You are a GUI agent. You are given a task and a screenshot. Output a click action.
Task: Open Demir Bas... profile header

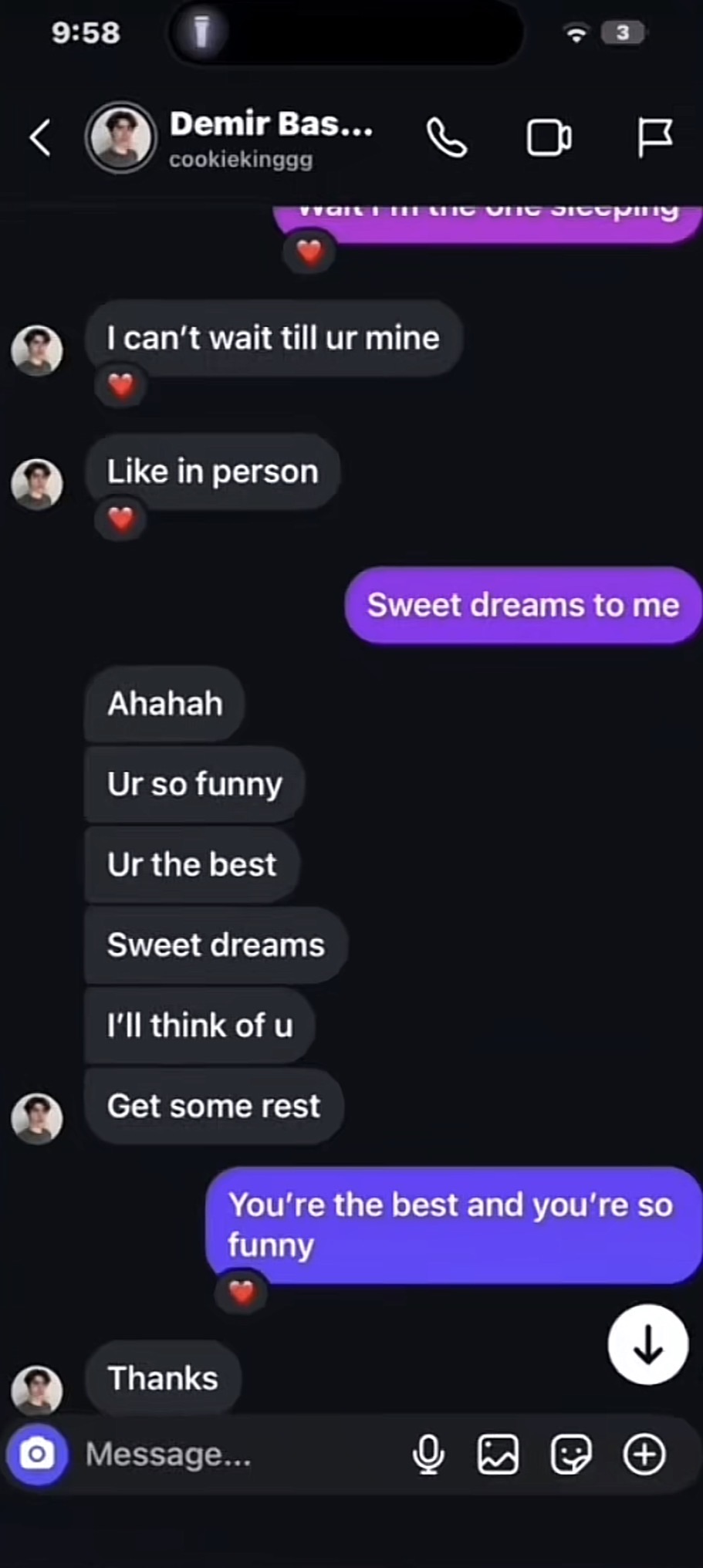[270, 137]
